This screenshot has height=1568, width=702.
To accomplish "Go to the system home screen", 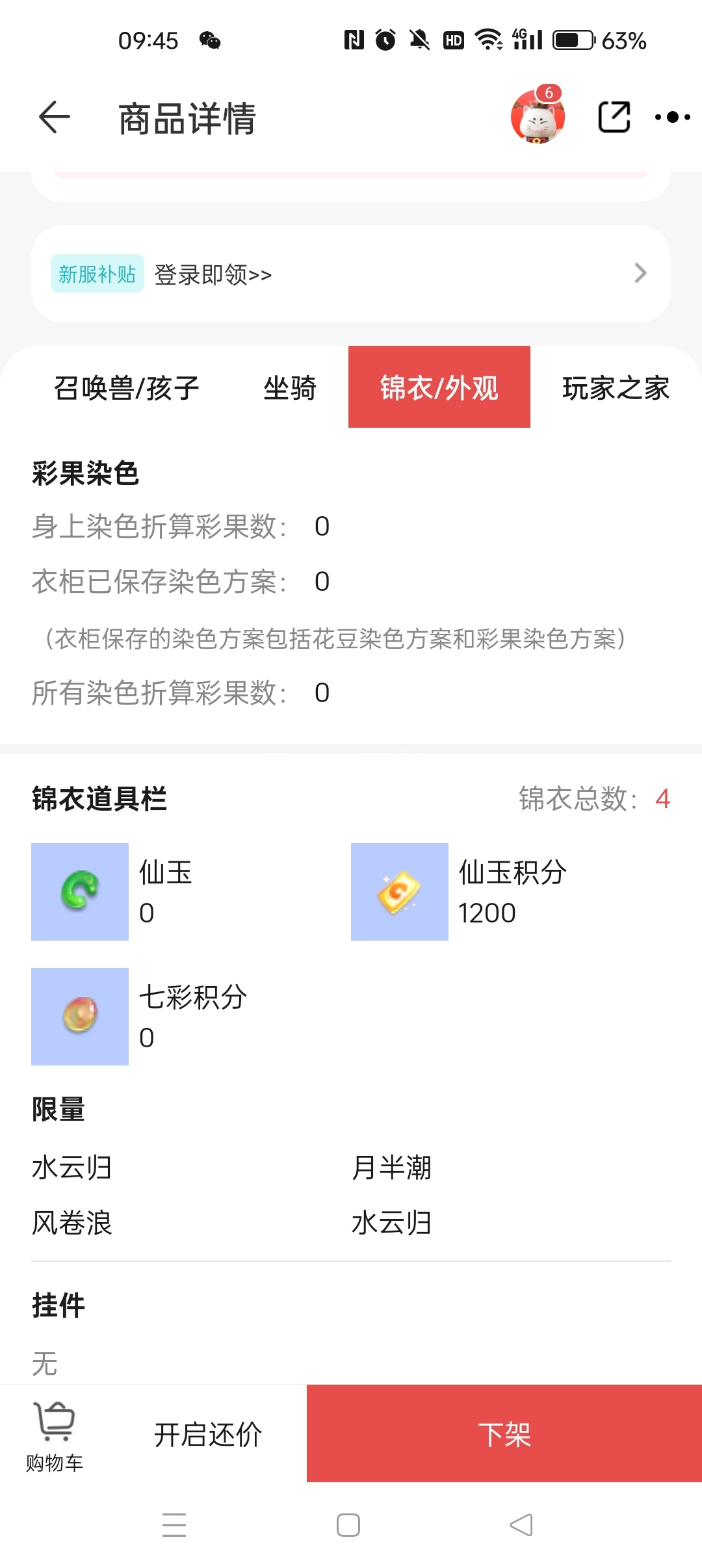I will (348, 1525).
